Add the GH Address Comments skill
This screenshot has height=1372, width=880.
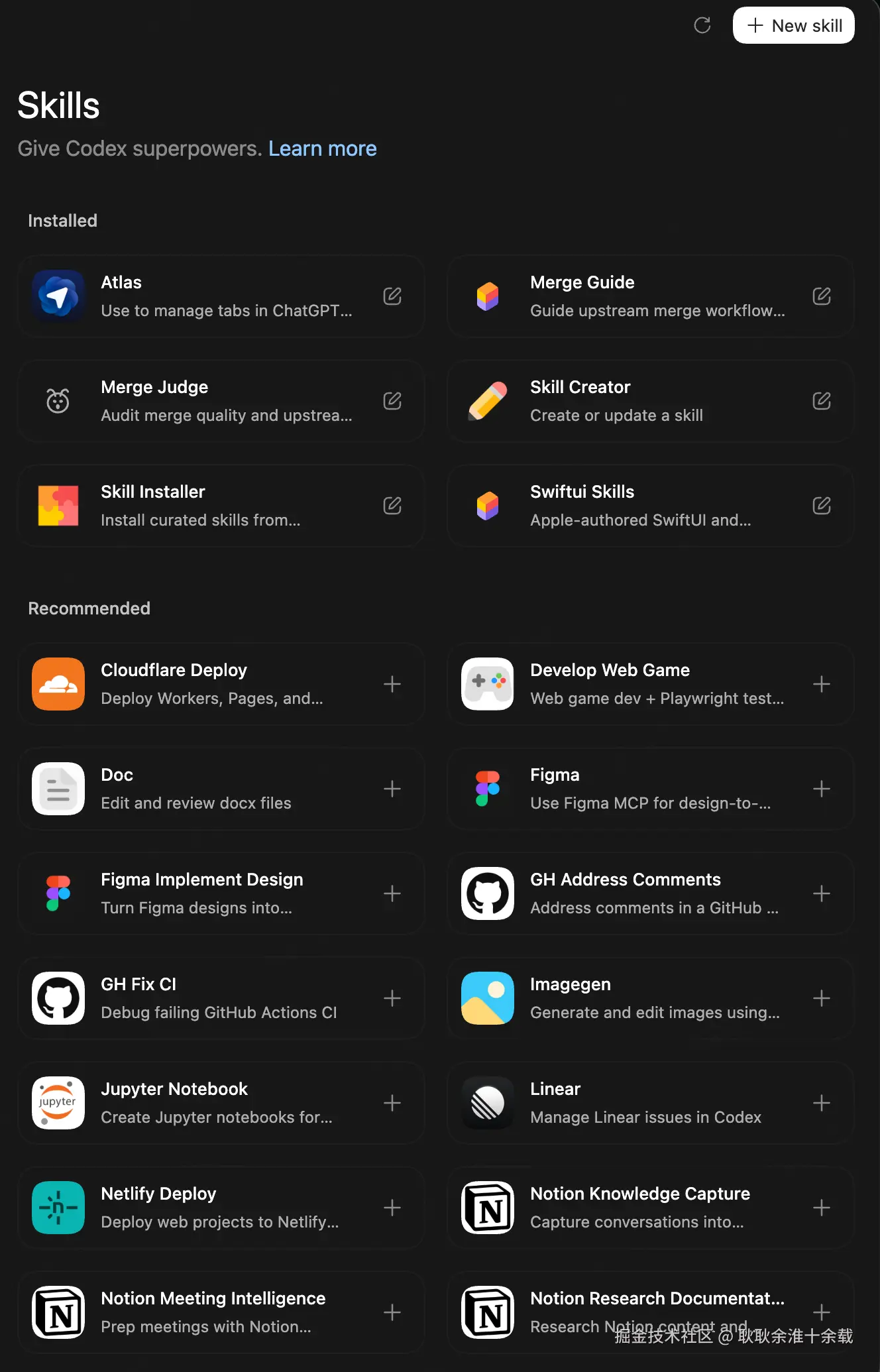[821, 893]
